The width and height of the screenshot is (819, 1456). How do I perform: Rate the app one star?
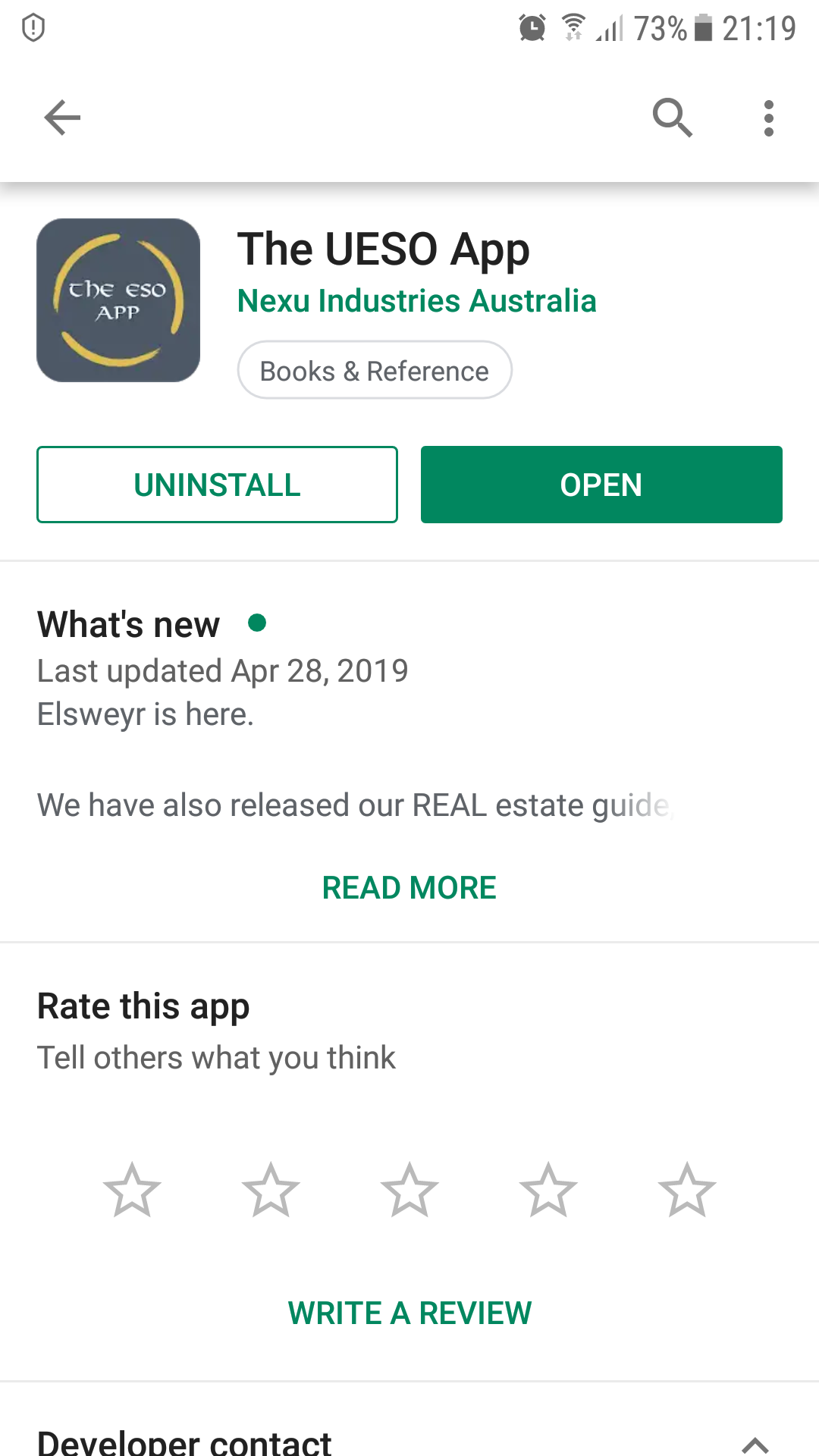click(x=132, y=1190)
